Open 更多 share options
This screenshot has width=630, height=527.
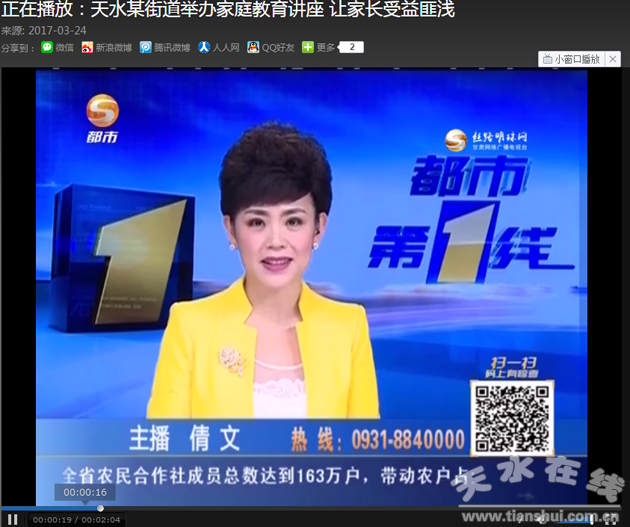pos(320,47)
